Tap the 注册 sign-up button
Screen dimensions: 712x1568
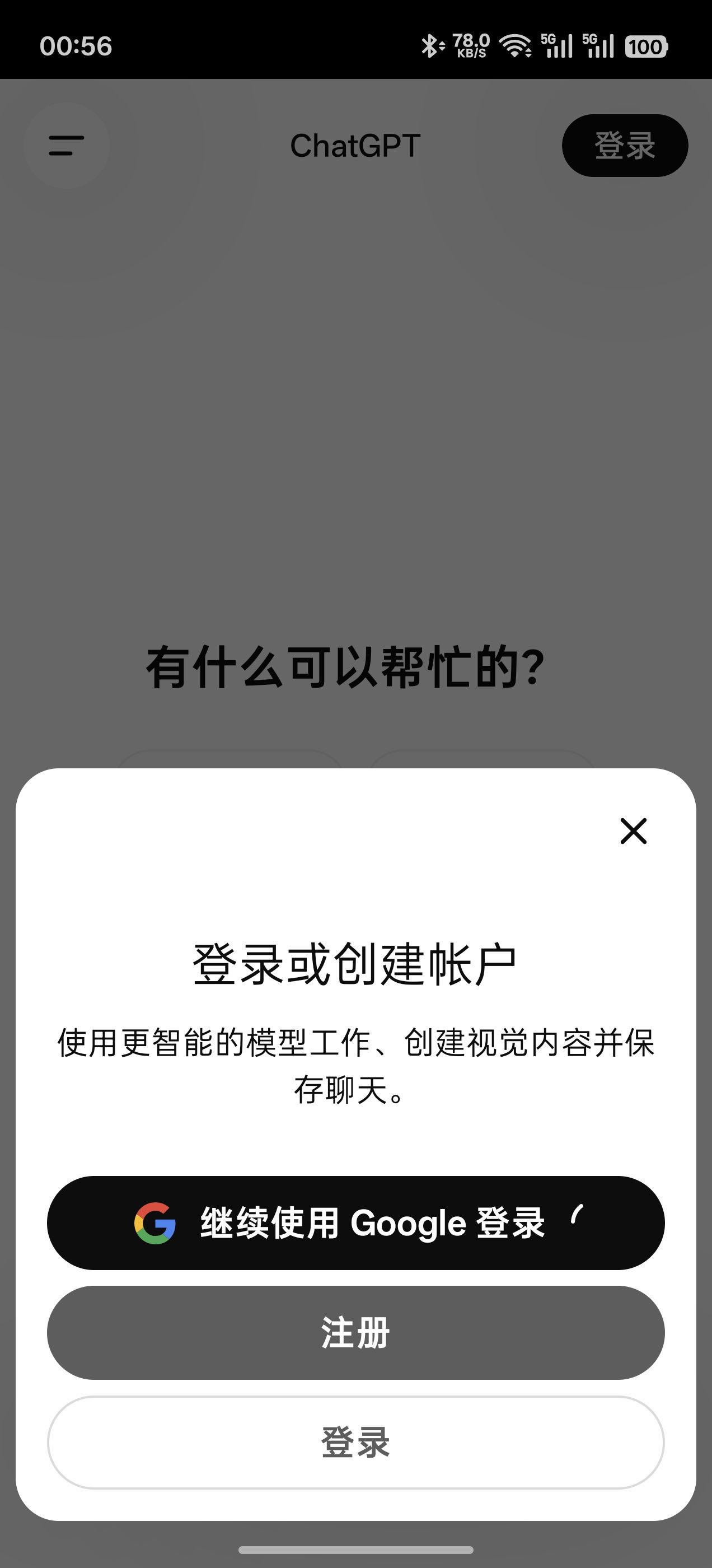[355, 1332]
